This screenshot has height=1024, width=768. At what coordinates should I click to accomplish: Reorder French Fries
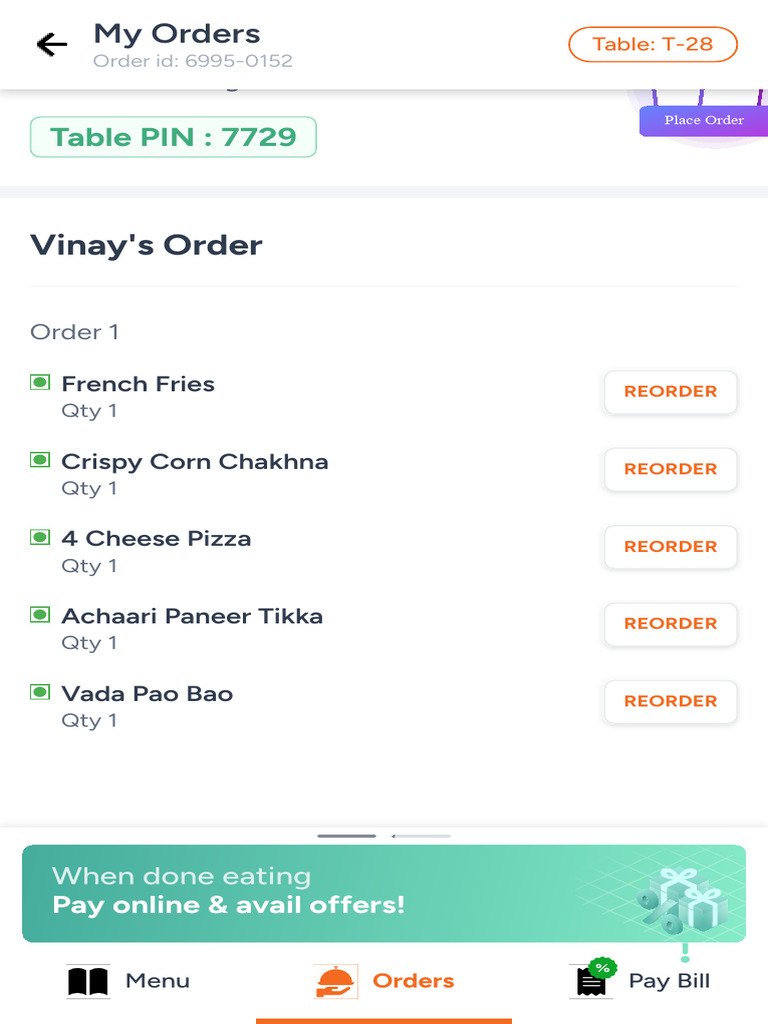pyautogui.click(x=670, y=392)
